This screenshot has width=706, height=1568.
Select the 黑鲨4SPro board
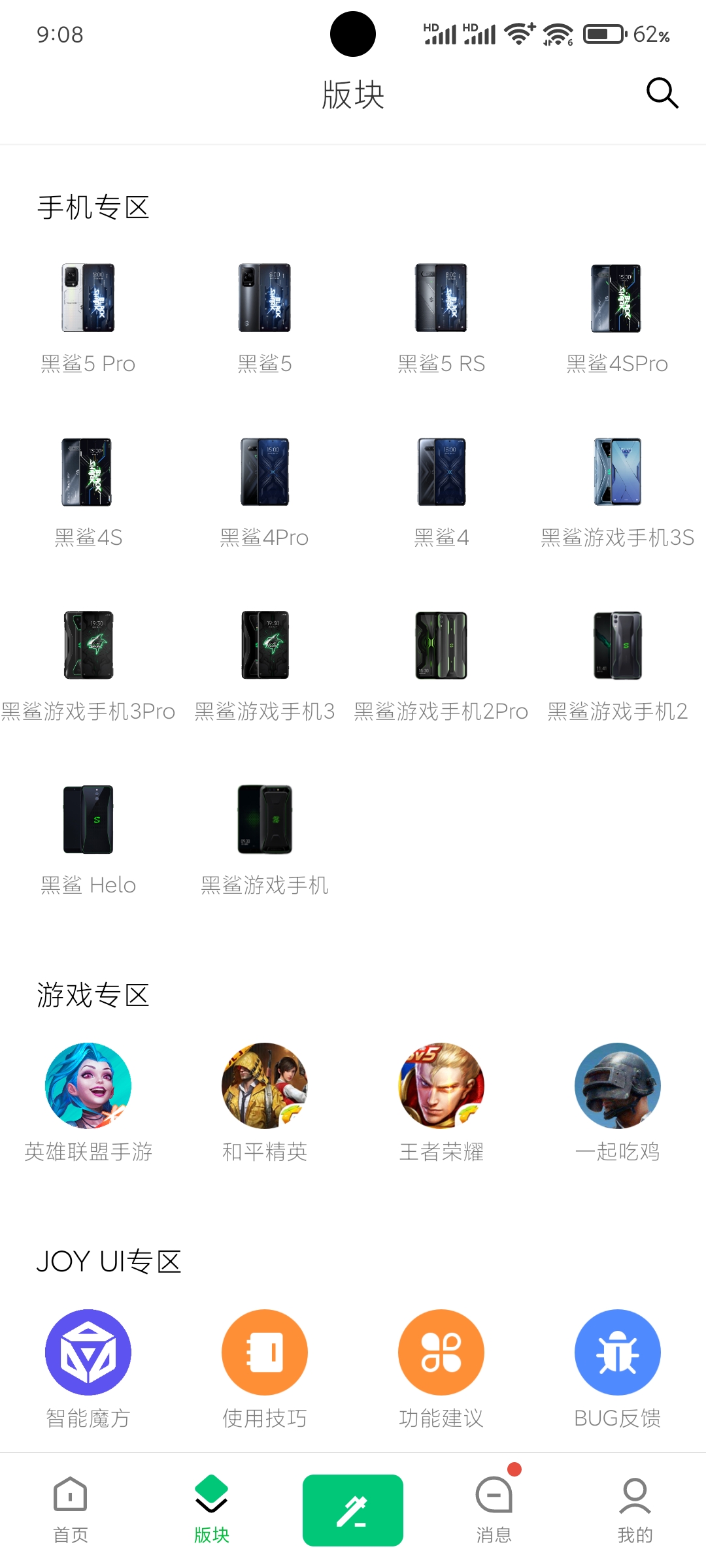pos(617,319)
